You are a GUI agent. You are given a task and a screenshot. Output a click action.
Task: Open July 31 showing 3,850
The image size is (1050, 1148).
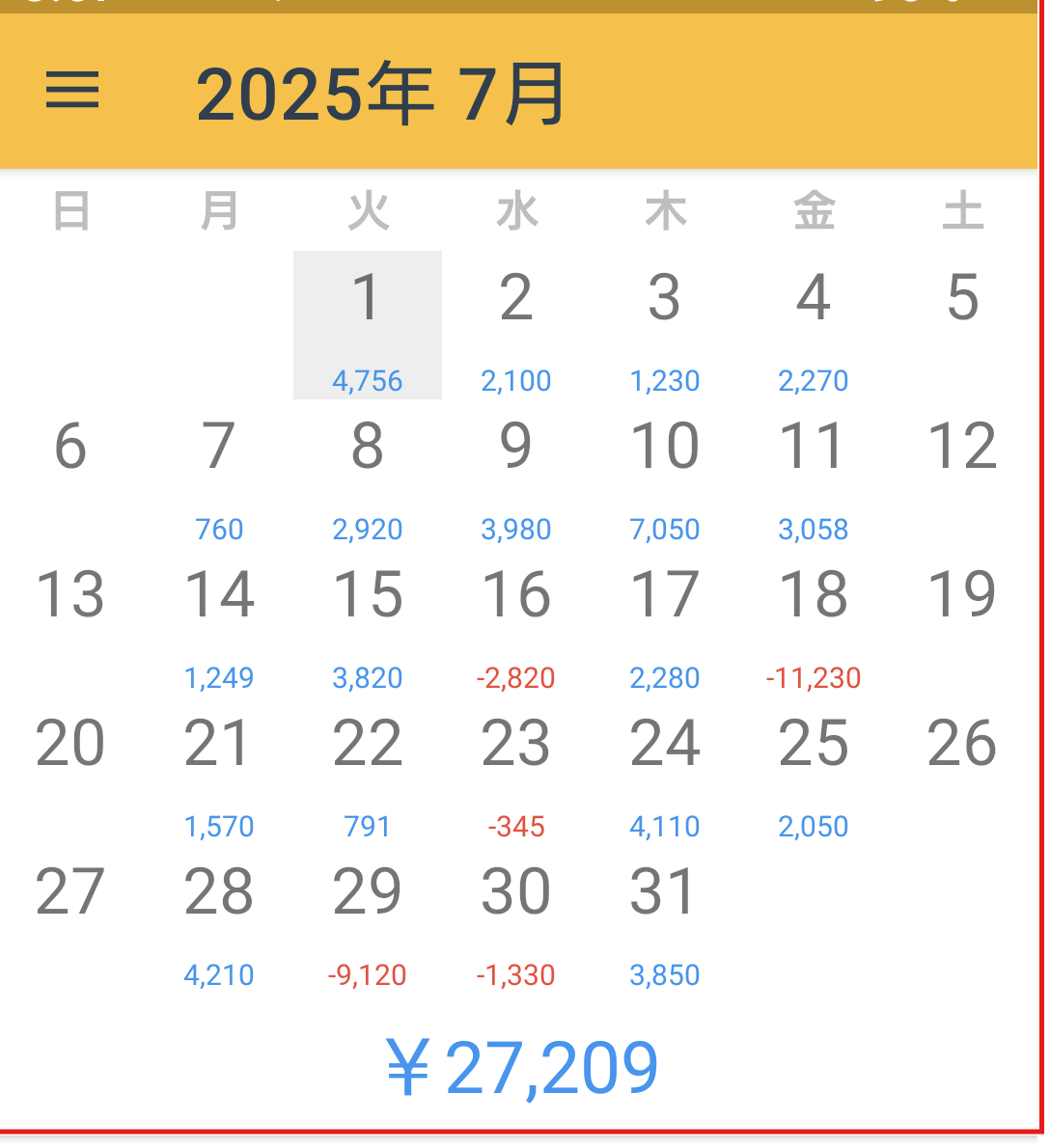click(x=665, y=918)
